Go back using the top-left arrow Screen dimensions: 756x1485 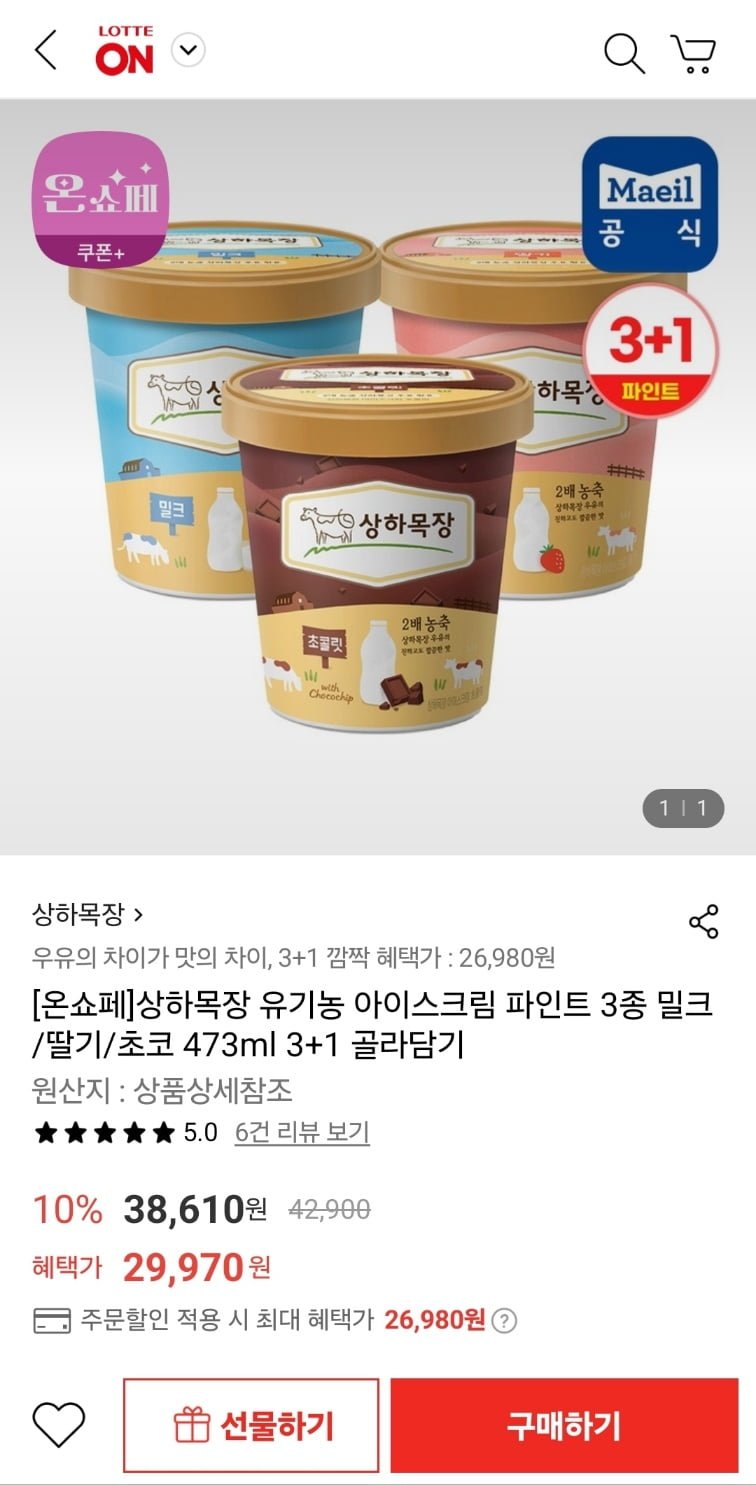(x=46, y=50)
